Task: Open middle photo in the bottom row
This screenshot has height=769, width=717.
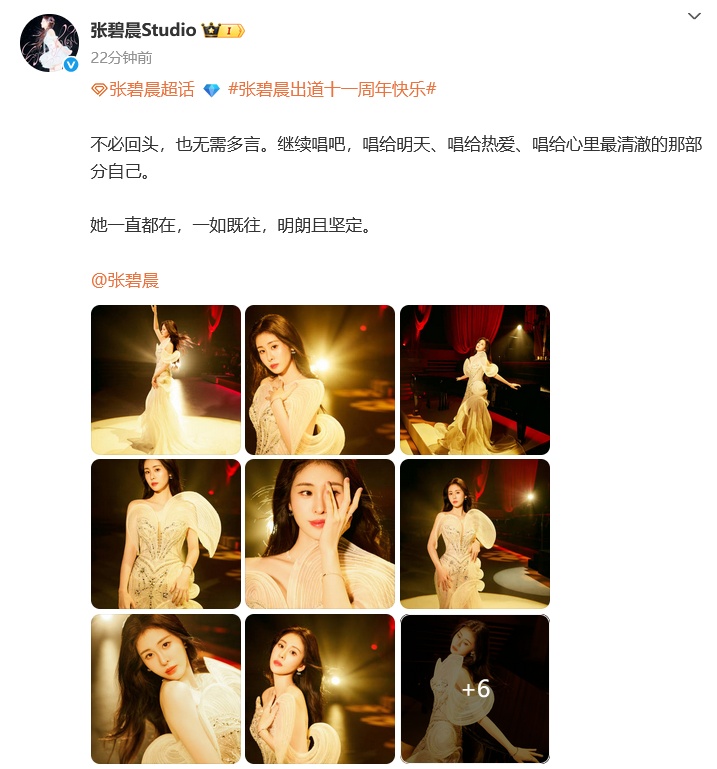Action: pos(320,689)
